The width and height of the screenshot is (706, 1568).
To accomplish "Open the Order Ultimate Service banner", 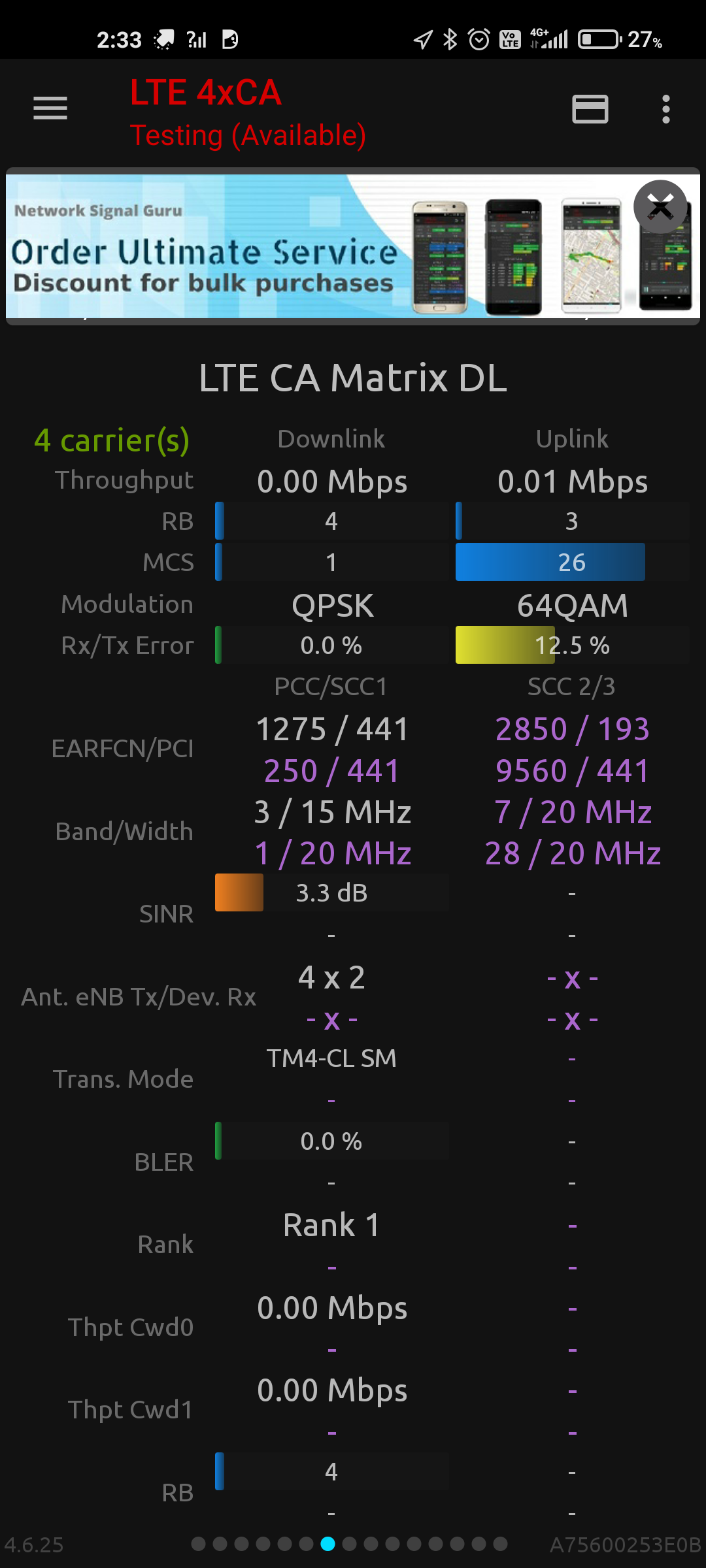I will (353, 246).
